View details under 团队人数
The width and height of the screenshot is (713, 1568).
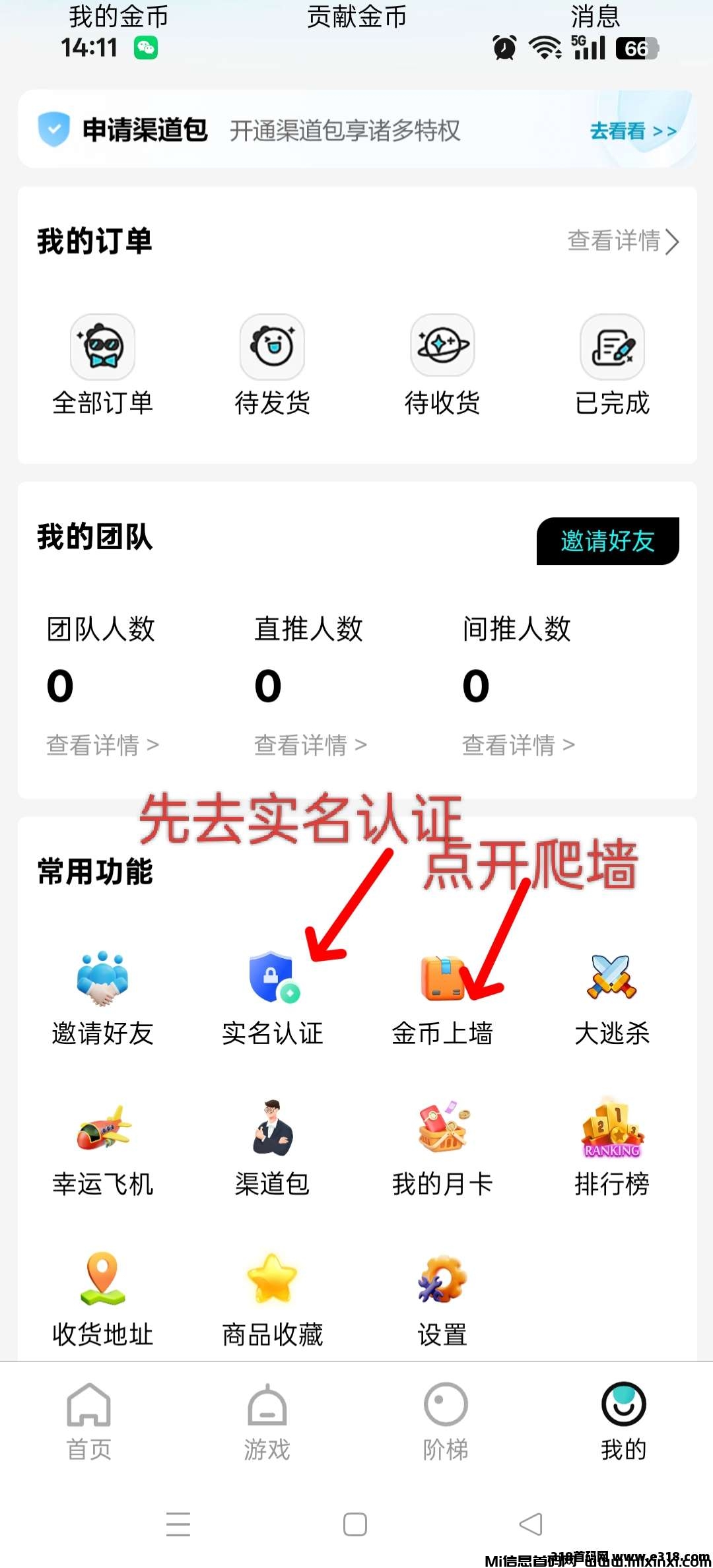(x=102, y=745)
